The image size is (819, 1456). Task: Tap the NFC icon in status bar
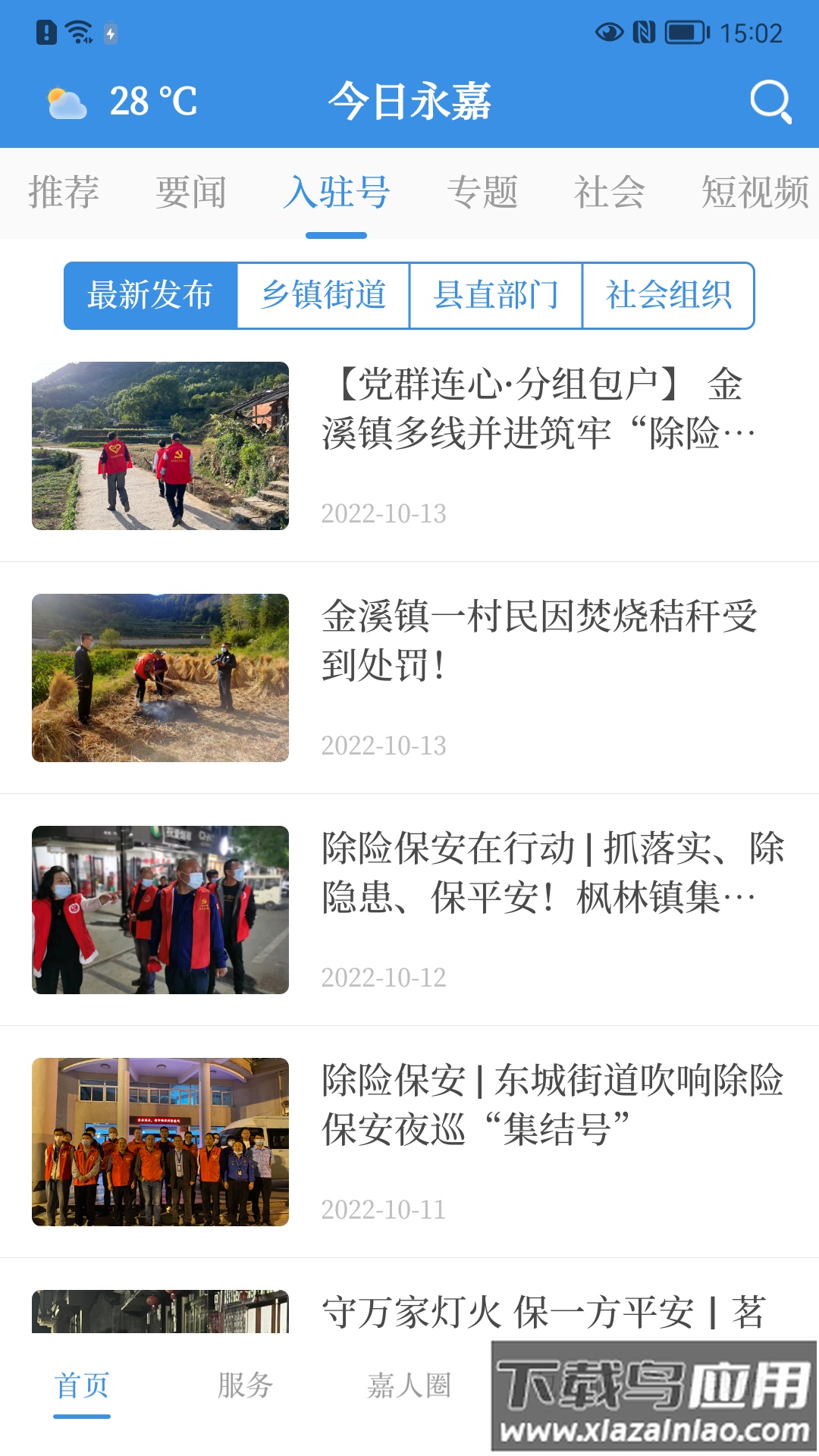[641, 33]
